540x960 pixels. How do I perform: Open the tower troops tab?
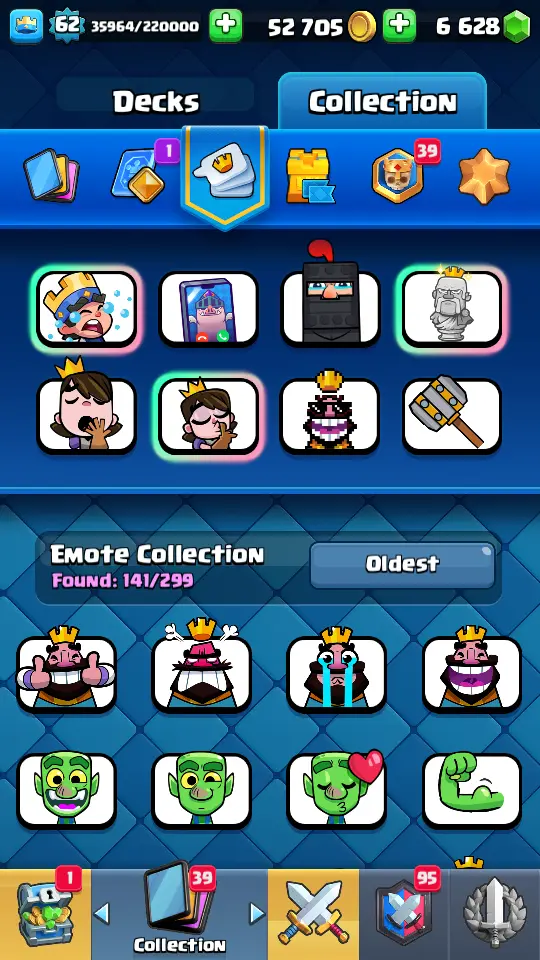click(310, 176)
